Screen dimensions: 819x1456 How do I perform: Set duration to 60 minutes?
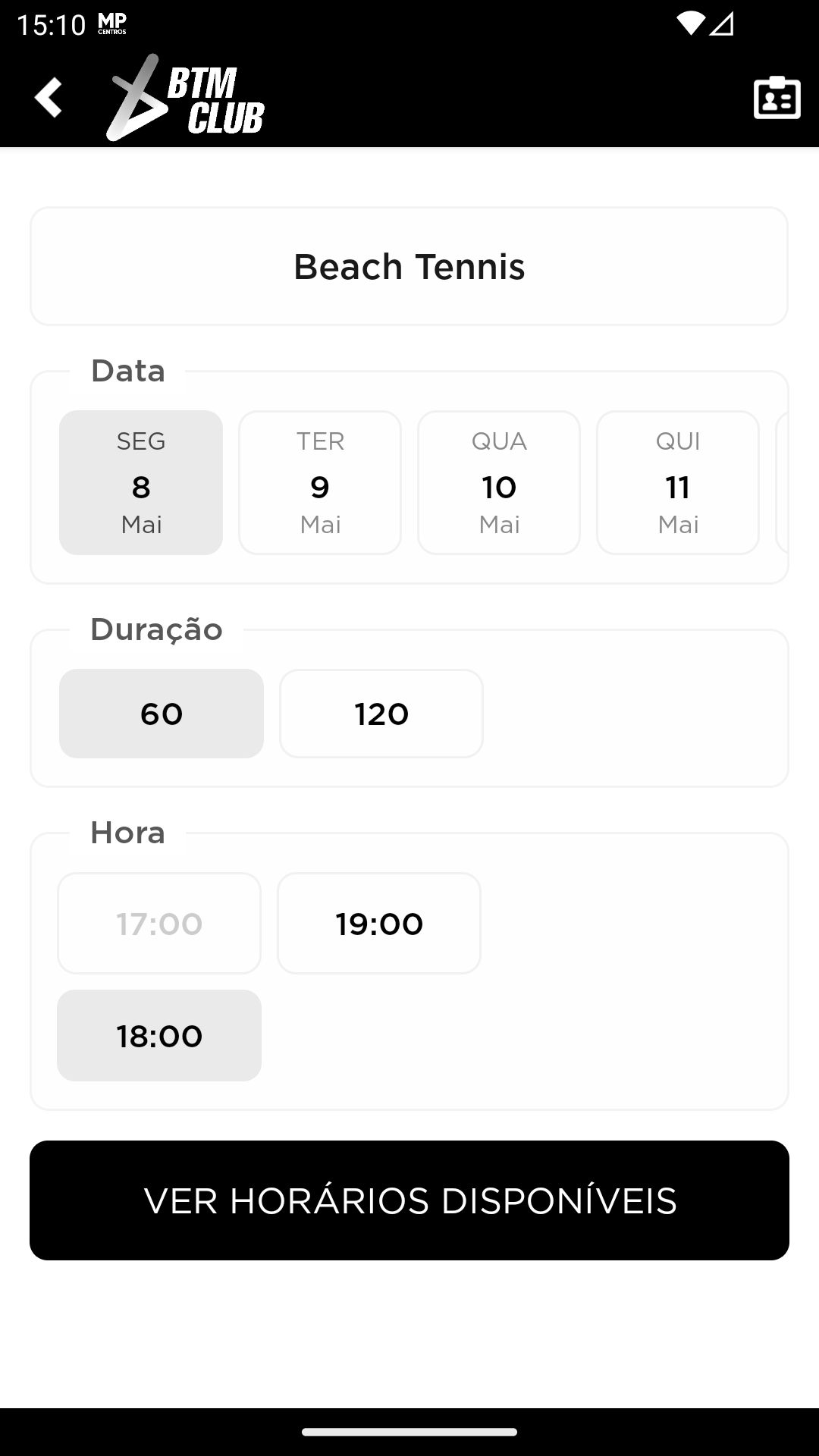click(x=162, y=714)
